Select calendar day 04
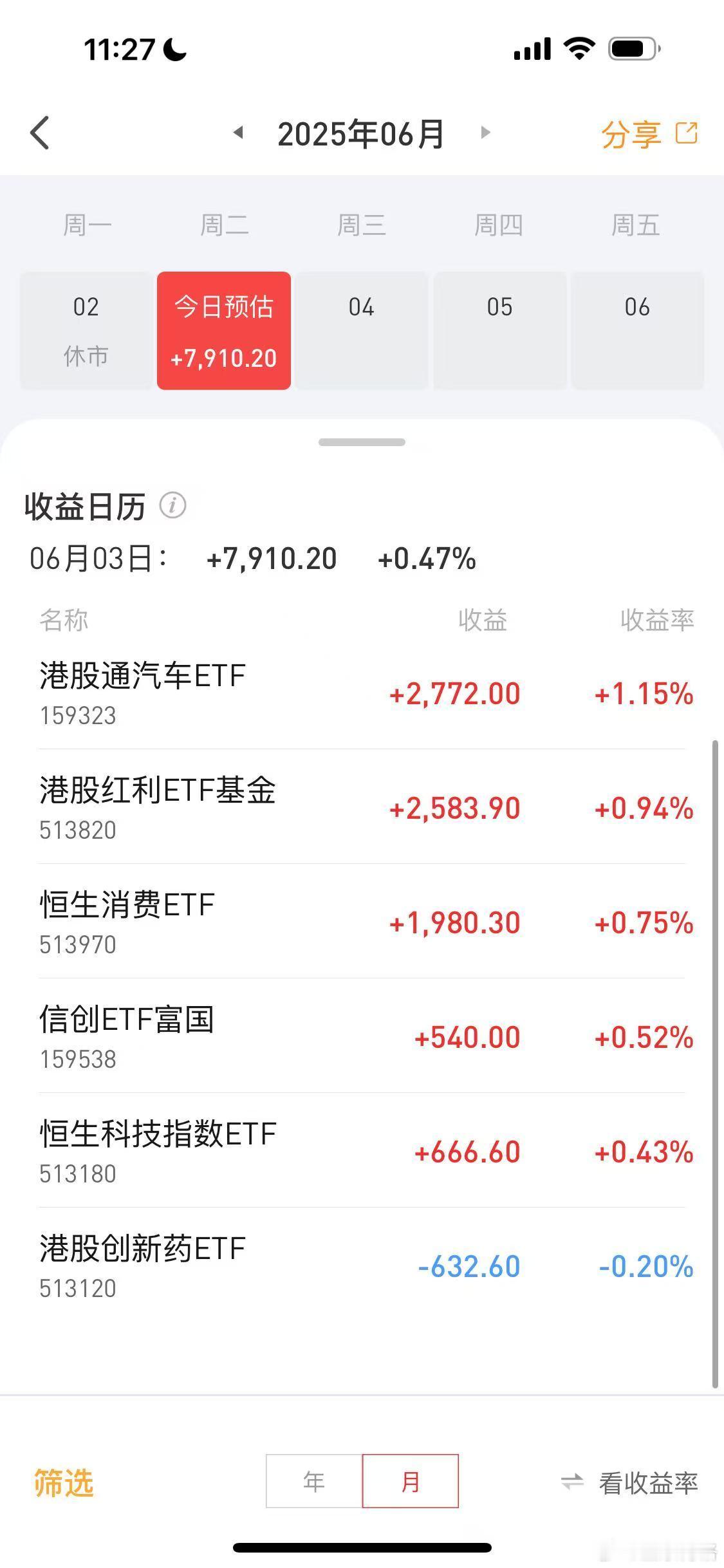 [x=362, y=331]
